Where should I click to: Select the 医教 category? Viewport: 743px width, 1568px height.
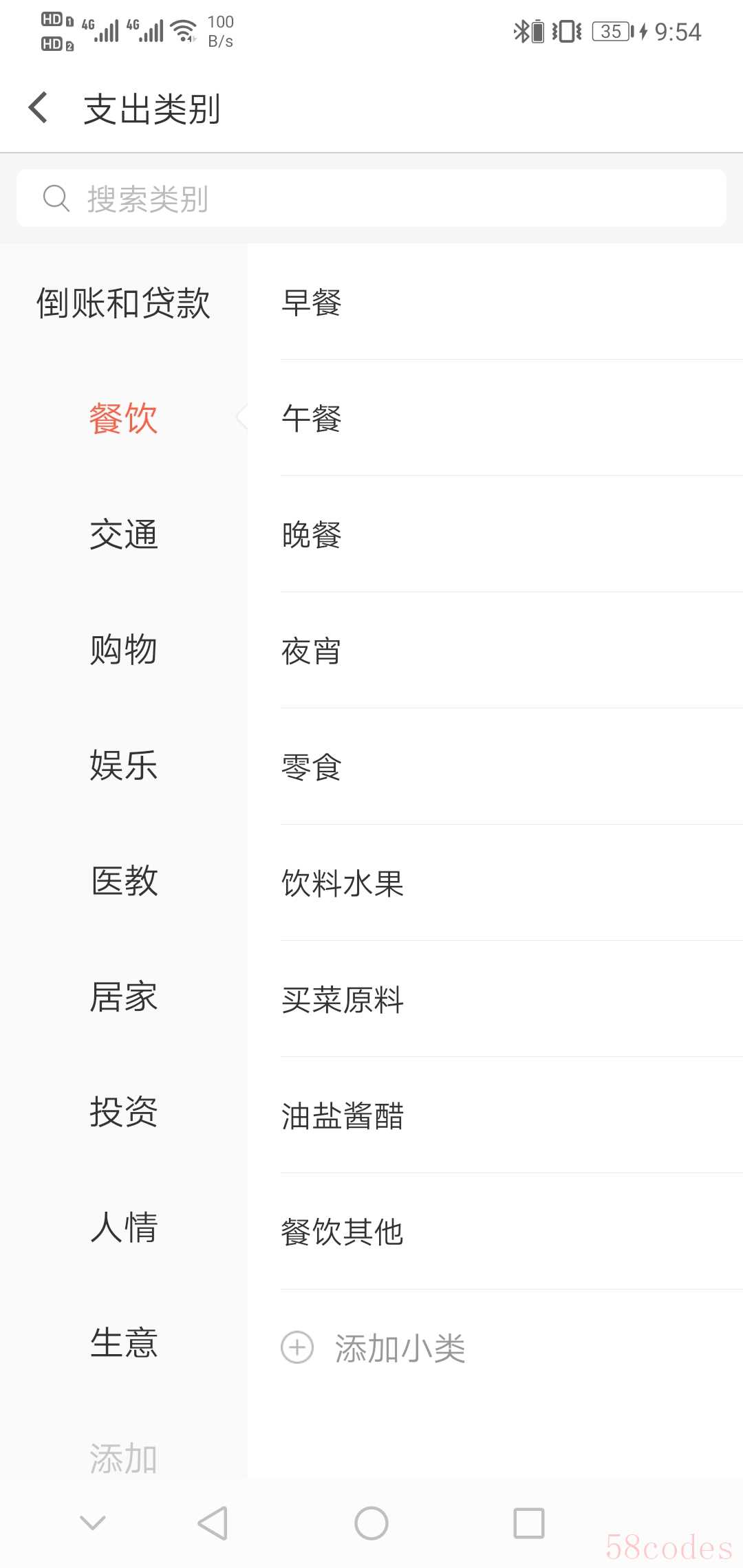[124, 881]
